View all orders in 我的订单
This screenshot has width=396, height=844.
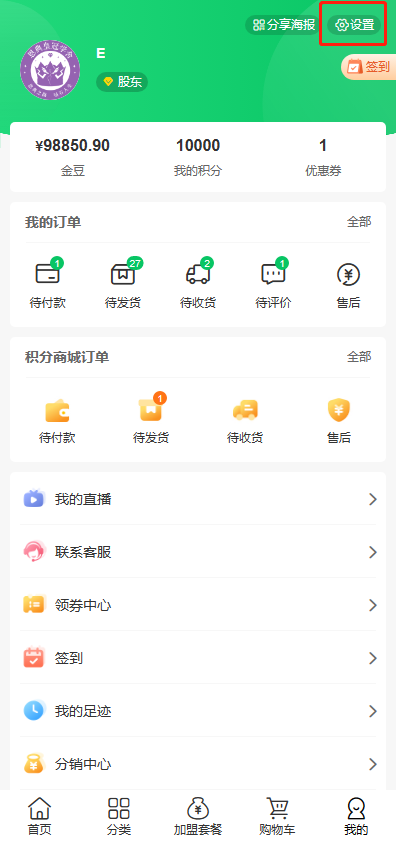click(x=359, y=222)
